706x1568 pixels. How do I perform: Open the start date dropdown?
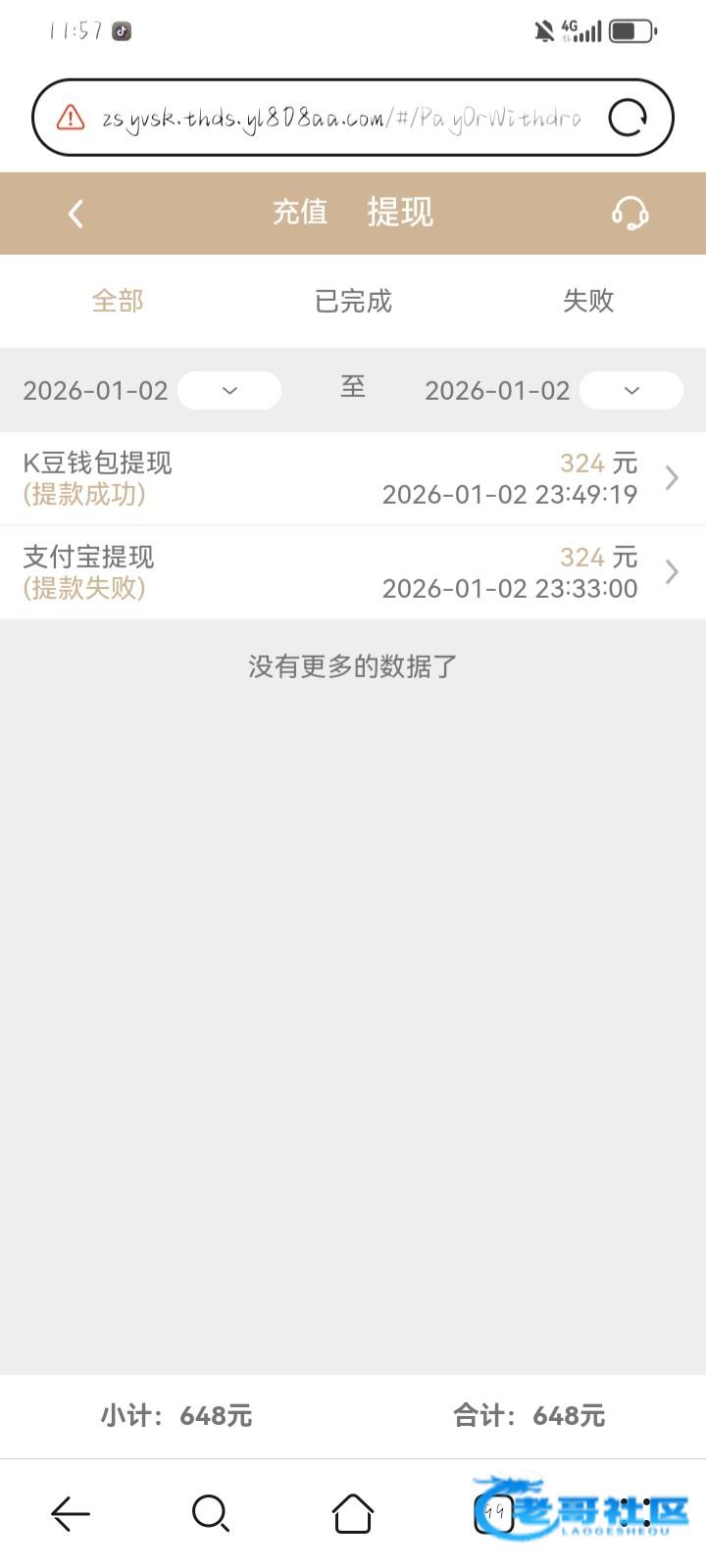(x=229, y=390)
